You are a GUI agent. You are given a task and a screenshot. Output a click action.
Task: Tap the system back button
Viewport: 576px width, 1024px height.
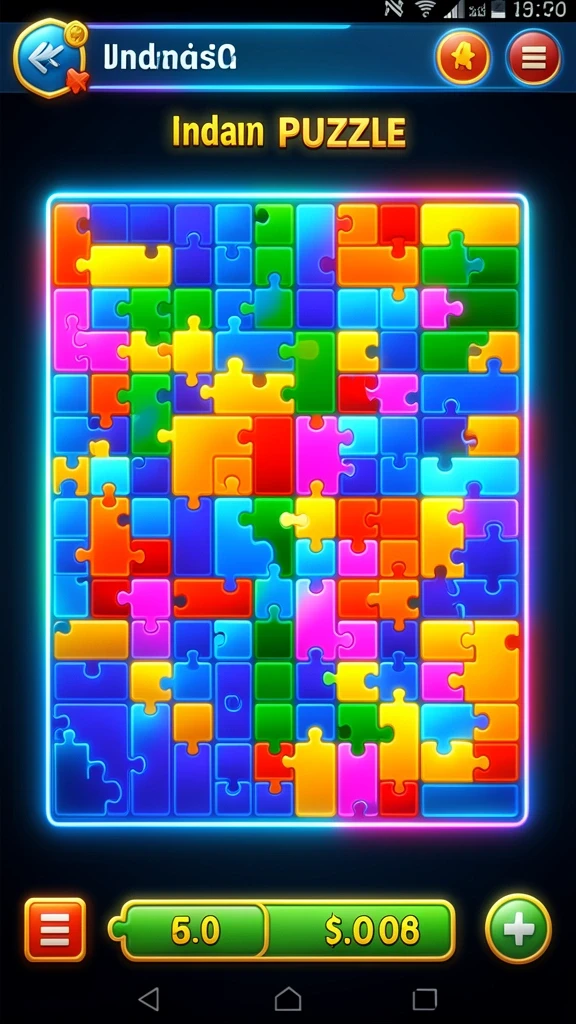[150, 999]
